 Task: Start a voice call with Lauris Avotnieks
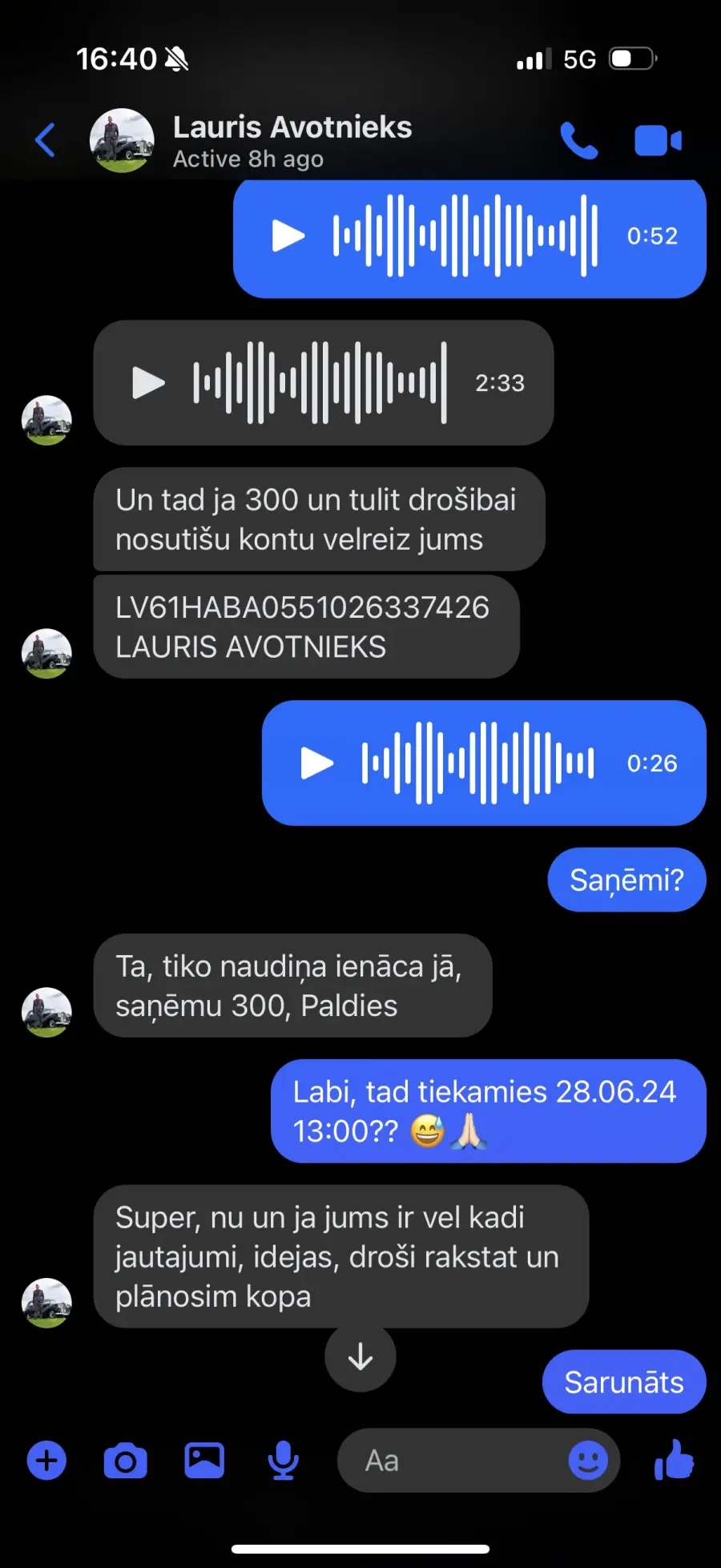point(578,140)
